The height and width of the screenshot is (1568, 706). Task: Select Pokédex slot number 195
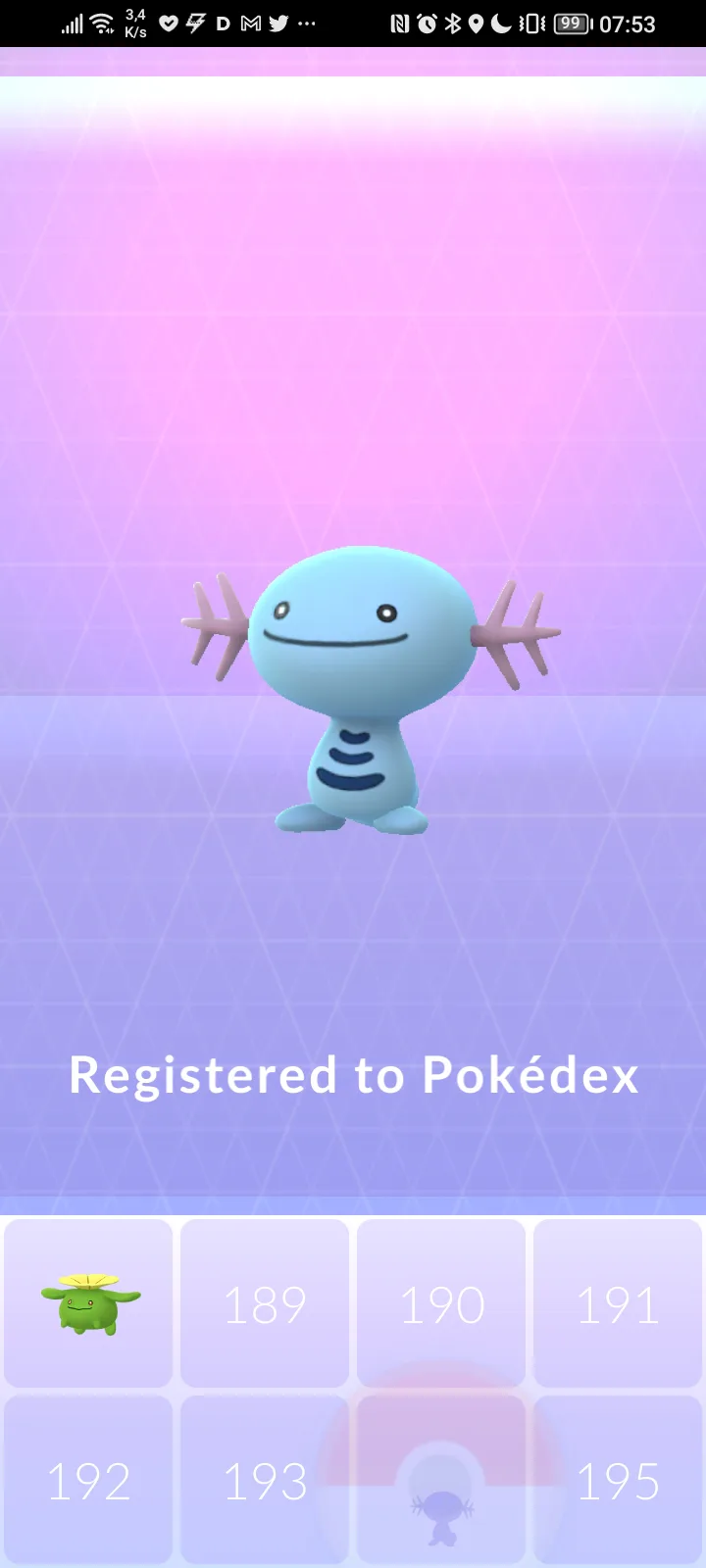(x=618, y=1480)
